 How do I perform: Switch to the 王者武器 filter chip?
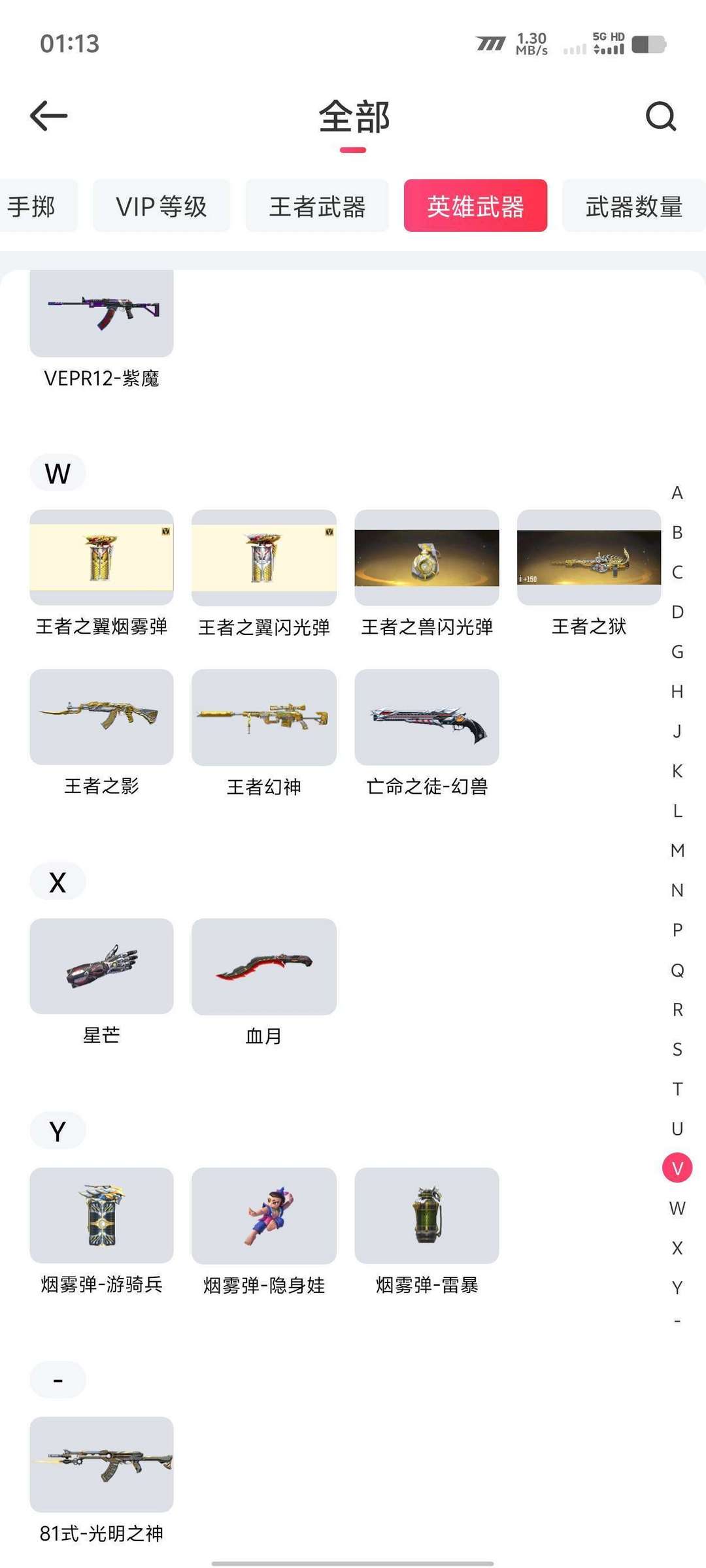click(317, 206)
